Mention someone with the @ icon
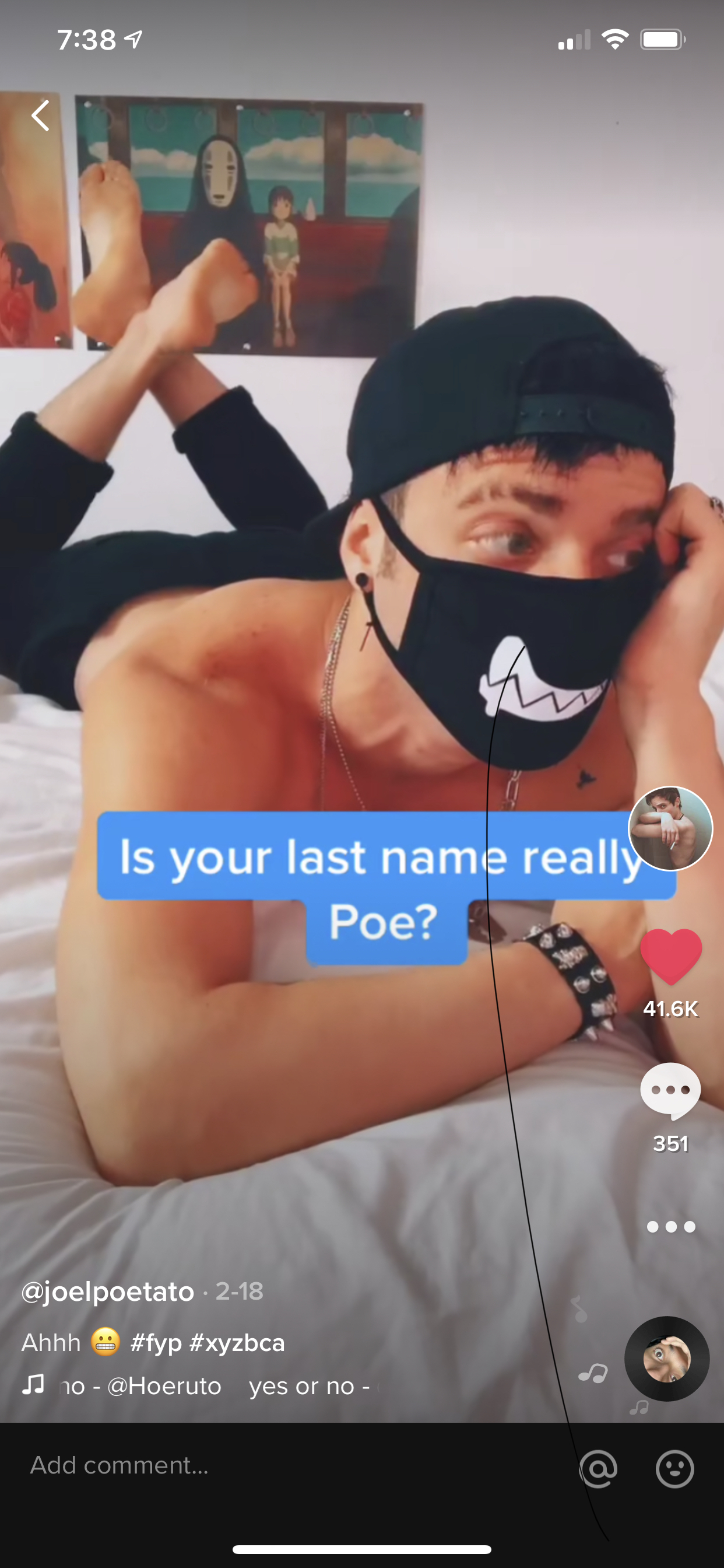The image size is (724, 1568). (598, 1469)
